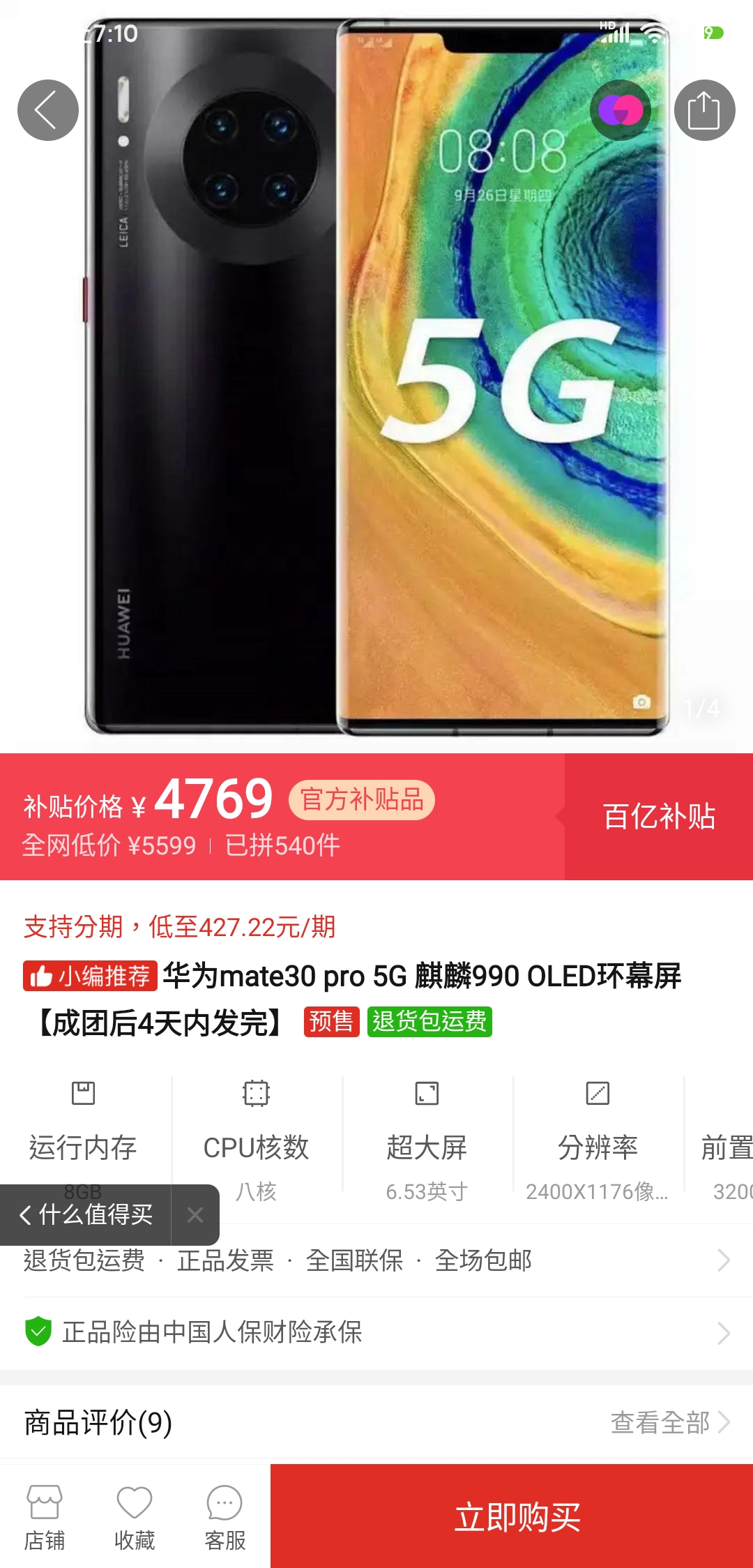753x1568 pixels.
Task: View all reviews via 查看全部
Action: tap(669, 1422)
